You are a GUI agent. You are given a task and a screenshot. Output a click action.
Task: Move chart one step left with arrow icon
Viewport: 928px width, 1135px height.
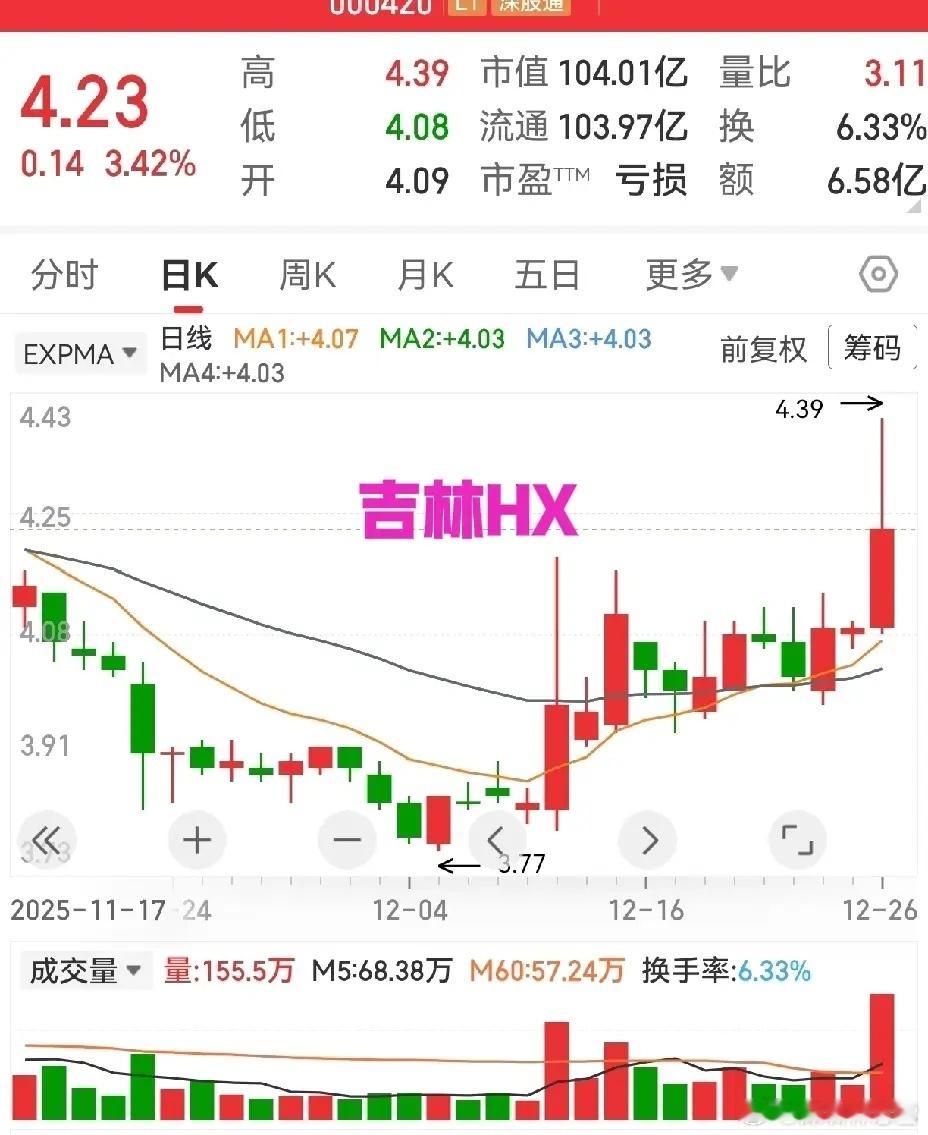click(x=497, y=840)
